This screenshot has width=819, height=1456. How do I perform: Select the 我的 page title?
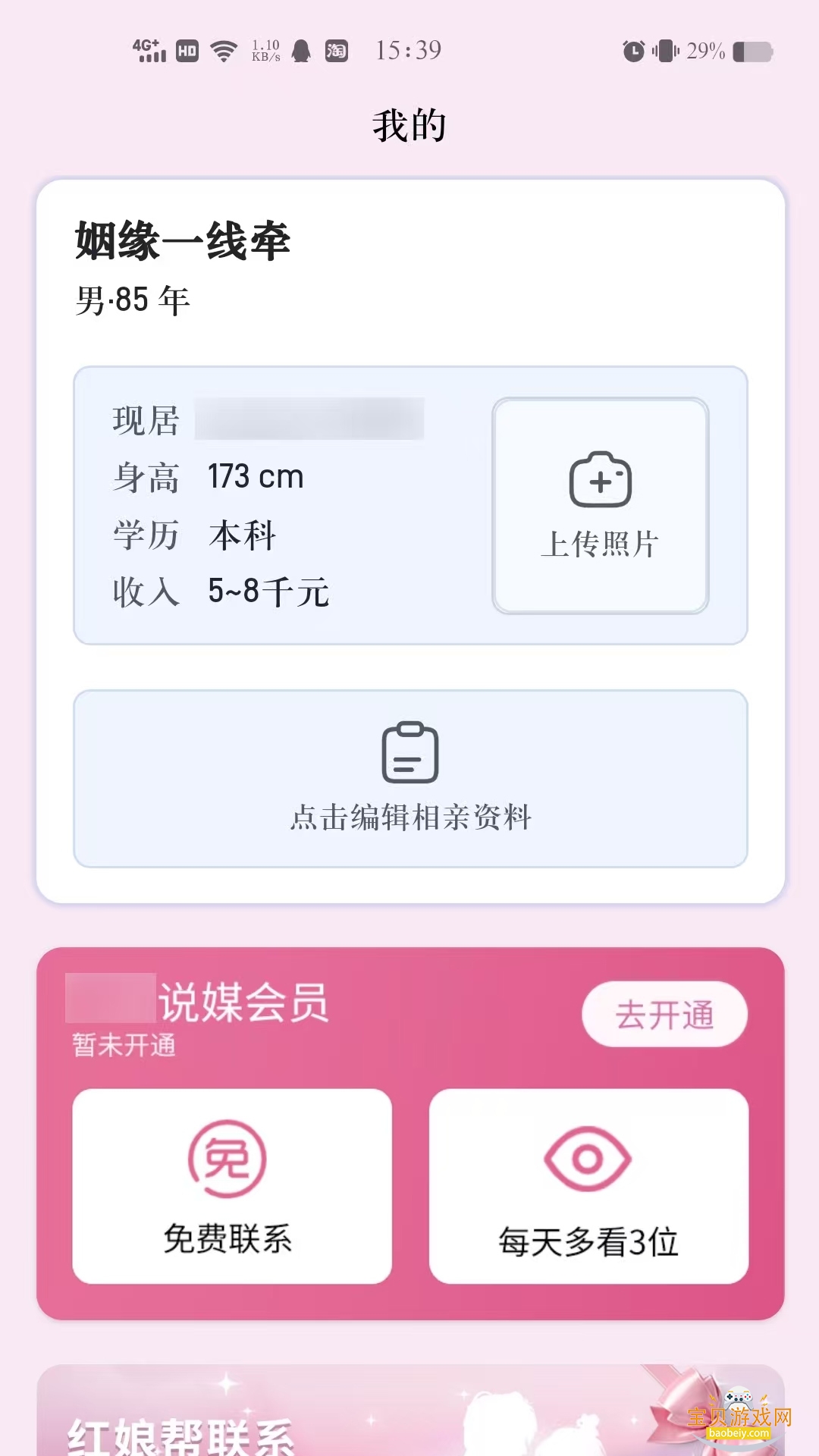point(409,124)
